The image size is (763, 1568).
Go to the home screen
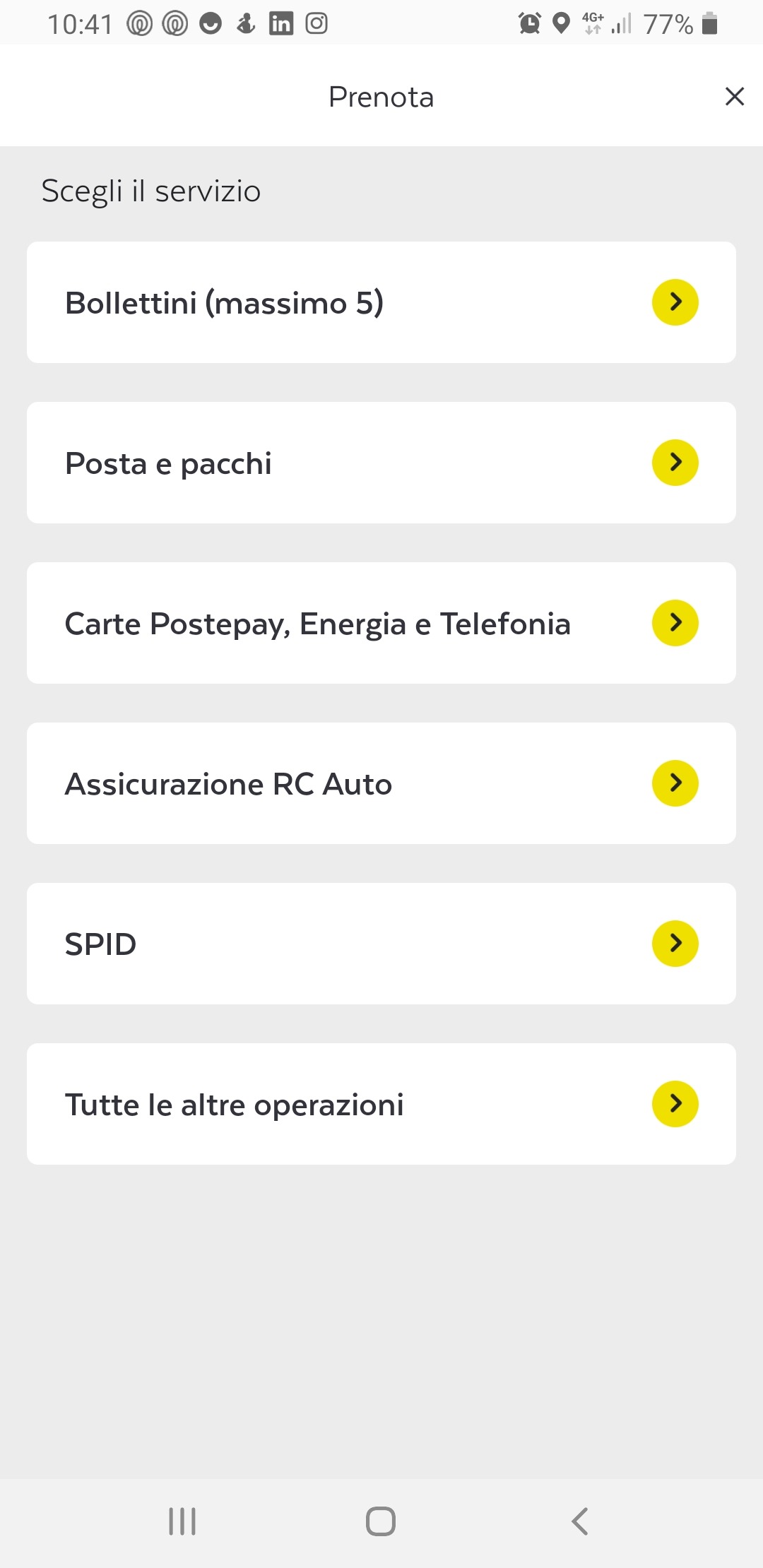click(x=381, y=1521)
